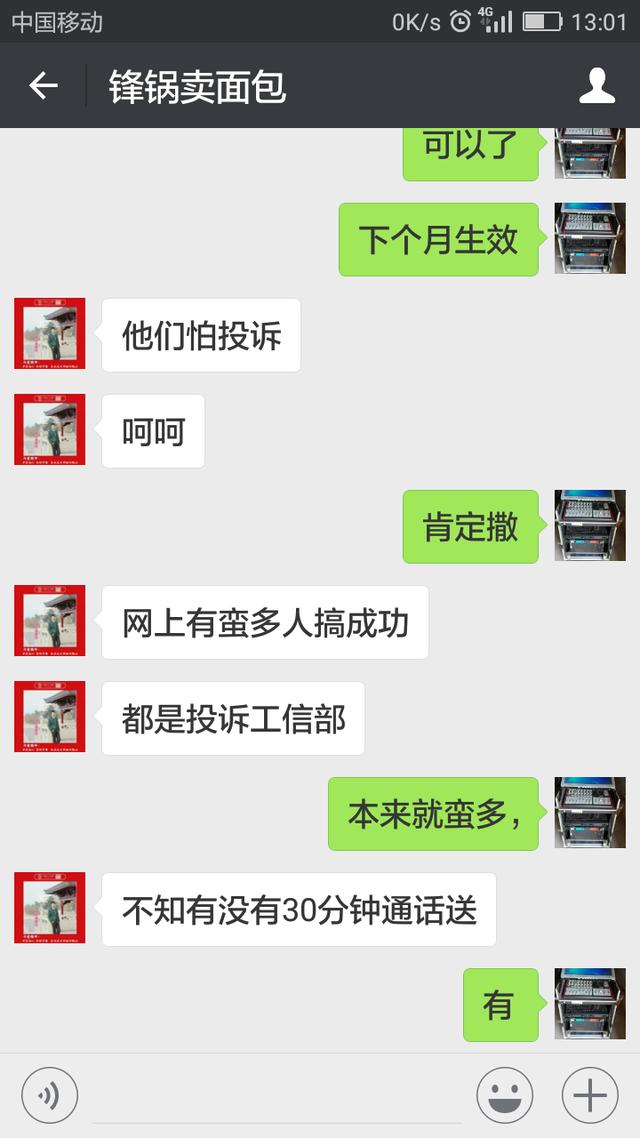
Task: Tap my avatar beside 下个月生效
Action: tap(590, 239)
